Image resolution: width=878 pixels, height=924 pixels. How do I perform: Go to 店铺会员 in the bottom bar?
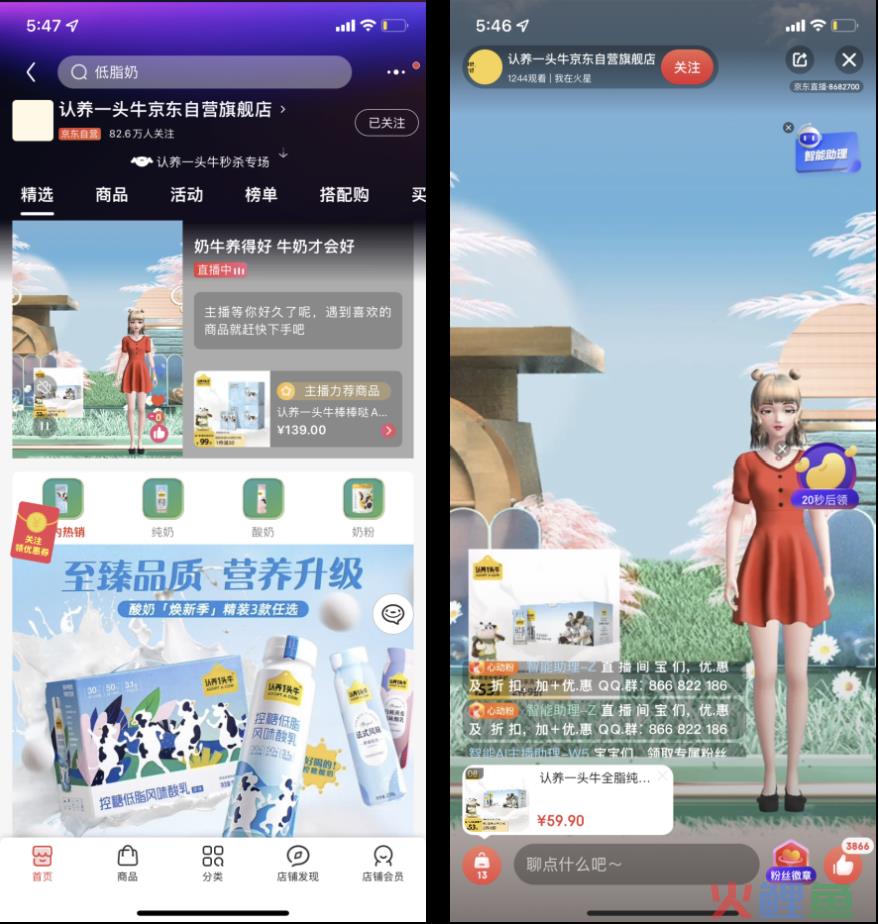pyautogui.click(x=382, y=864)
